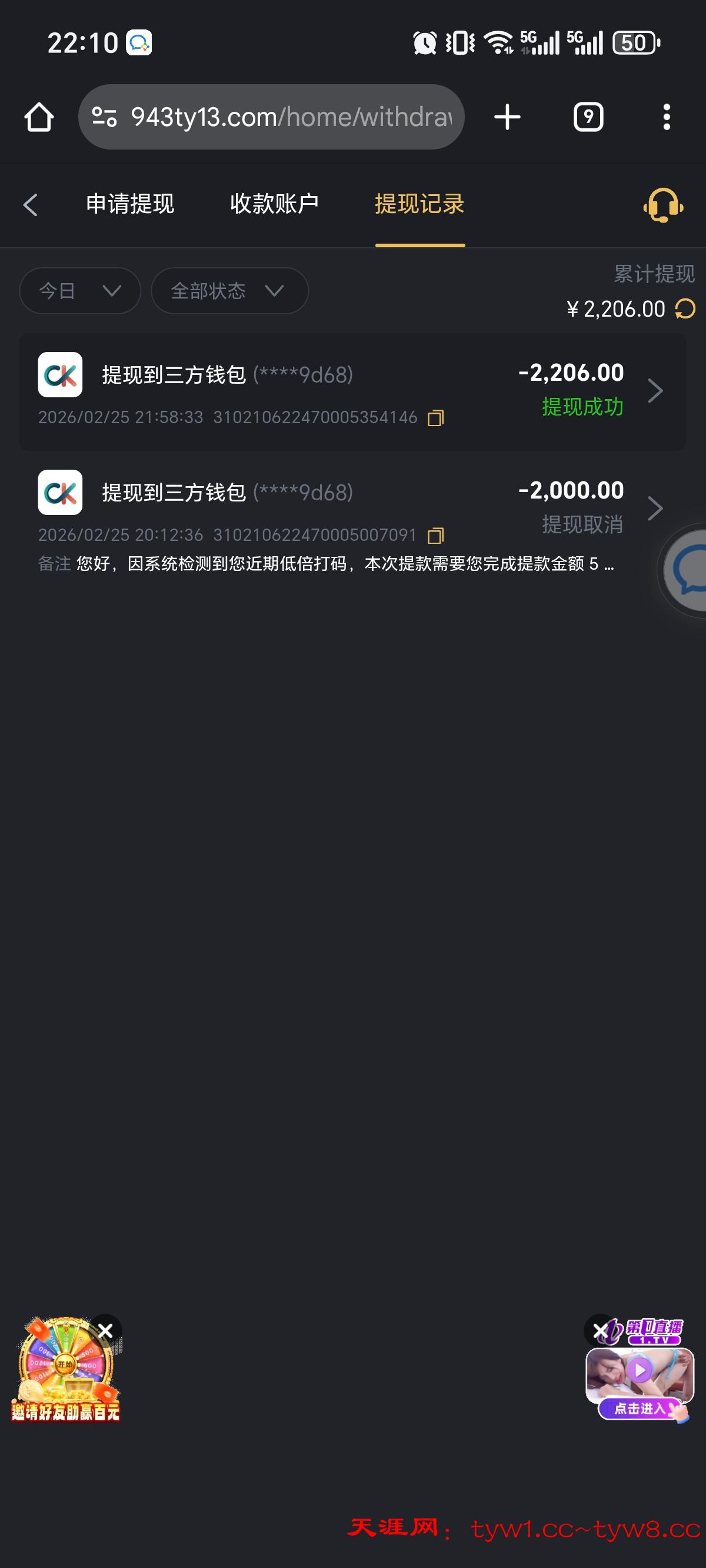Expand the 全部状态 status filter
The image size is (706, 1568).
coord(229,291)
